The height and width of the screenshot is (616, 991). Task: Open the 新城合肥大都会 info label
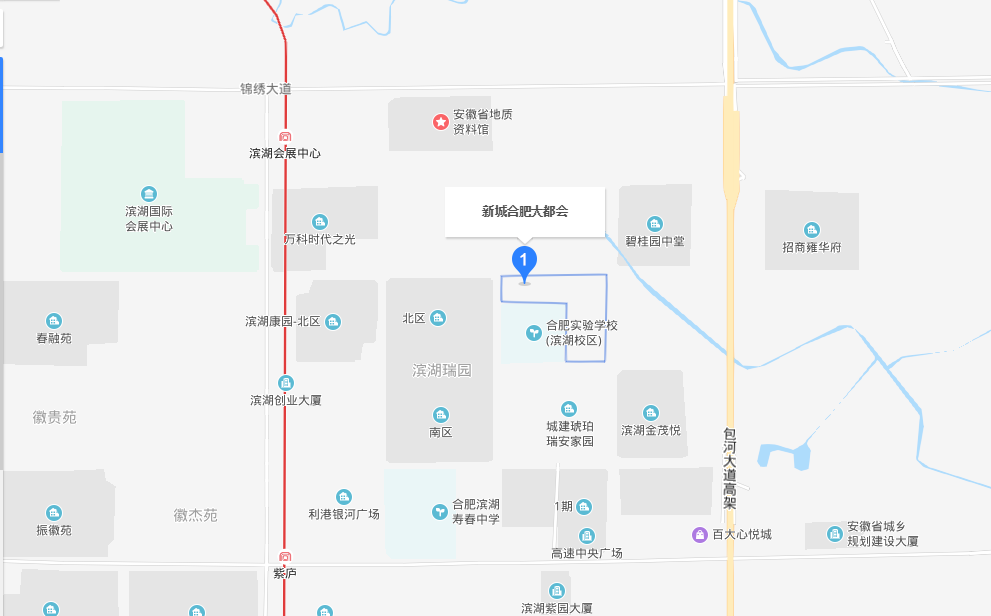(x=525, y=211)
